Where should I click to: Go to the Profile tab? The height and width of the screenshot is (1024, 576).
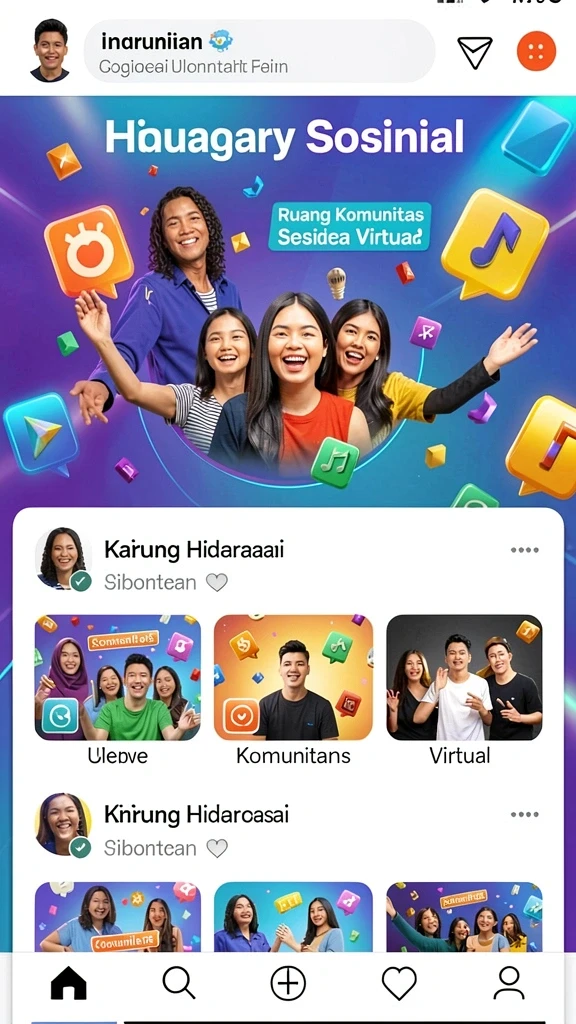point(509,982)
